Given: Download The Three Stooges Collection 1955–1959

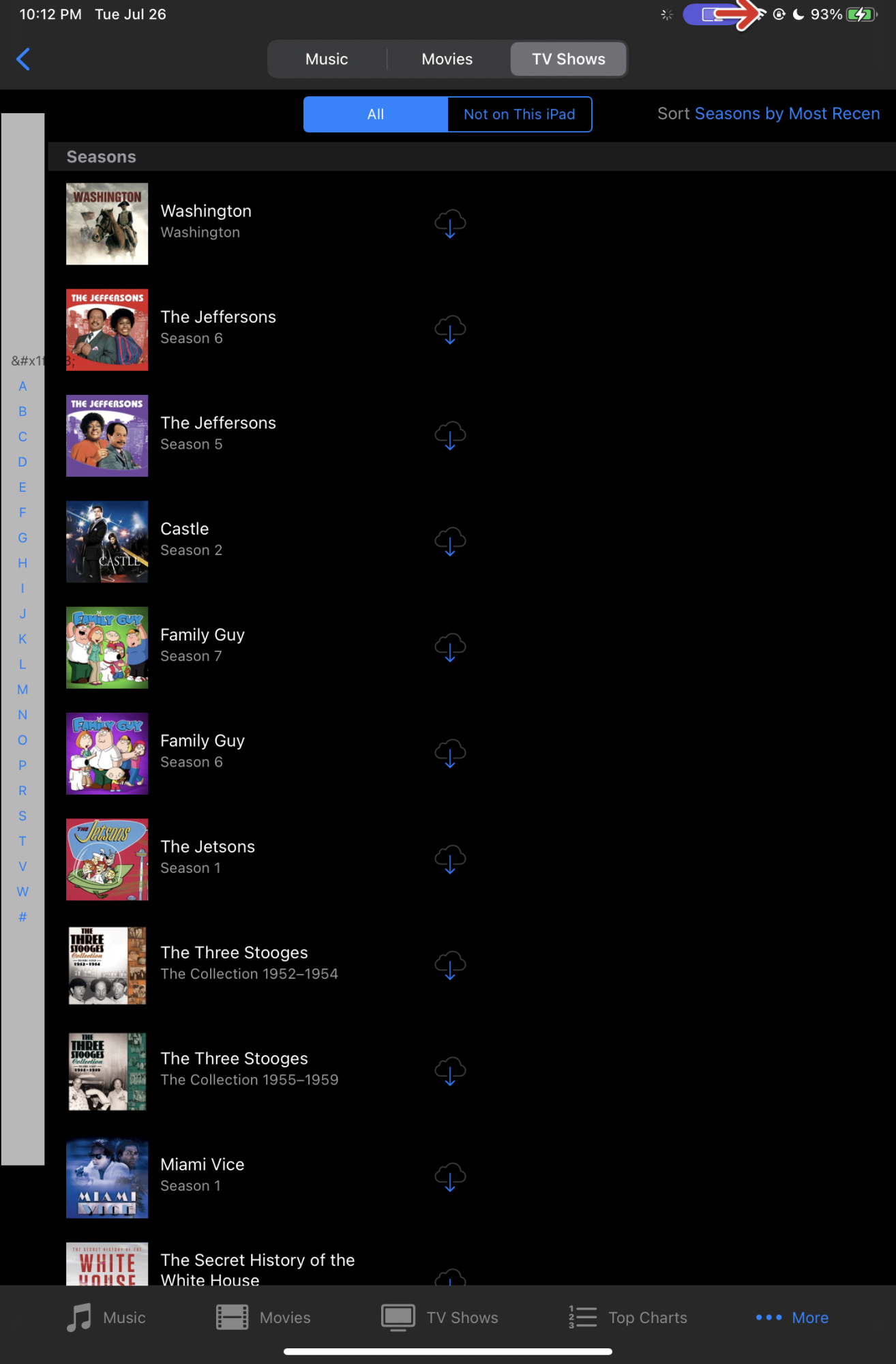Looking at the screenshot, I should click(450, 1071).
